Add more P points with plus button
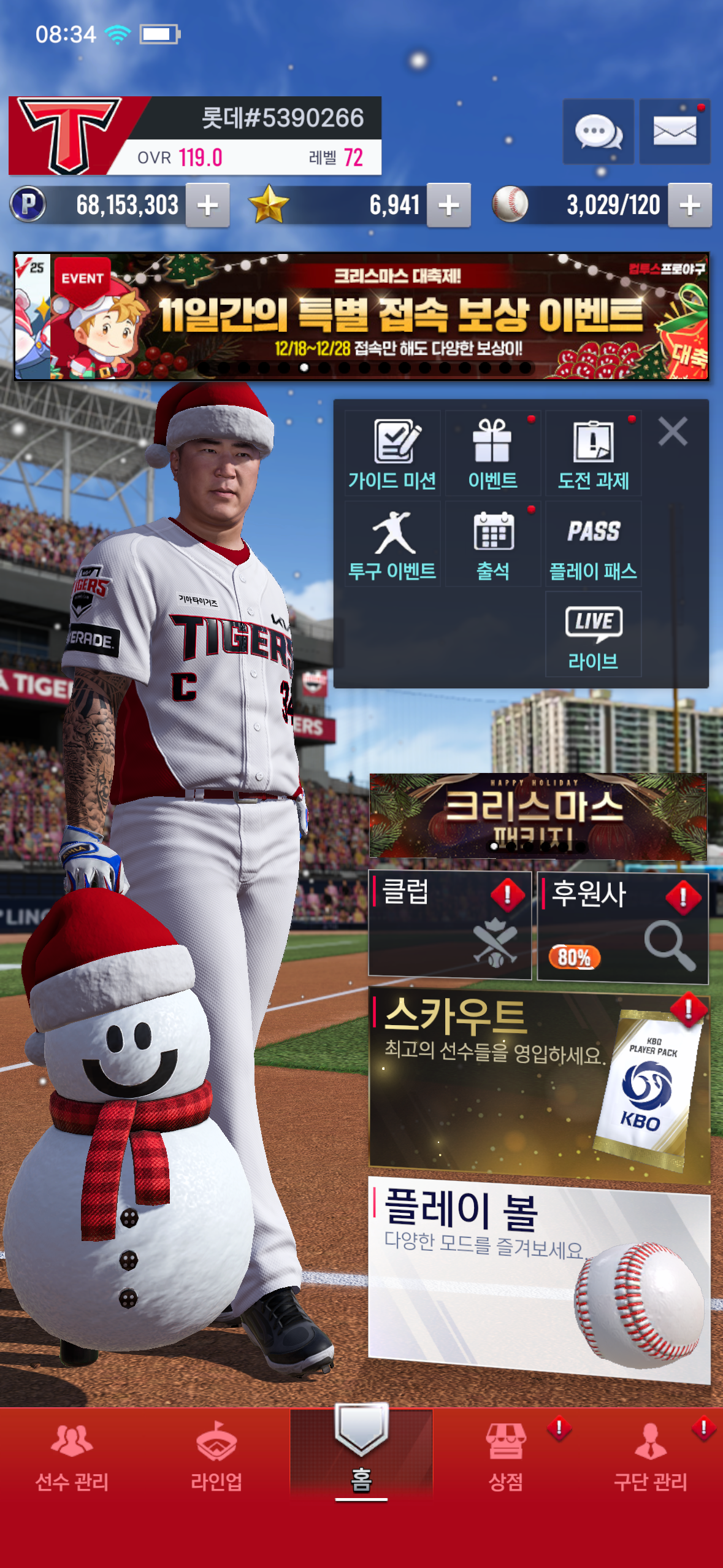723x1568 pixels. click(x=208, y=206)
